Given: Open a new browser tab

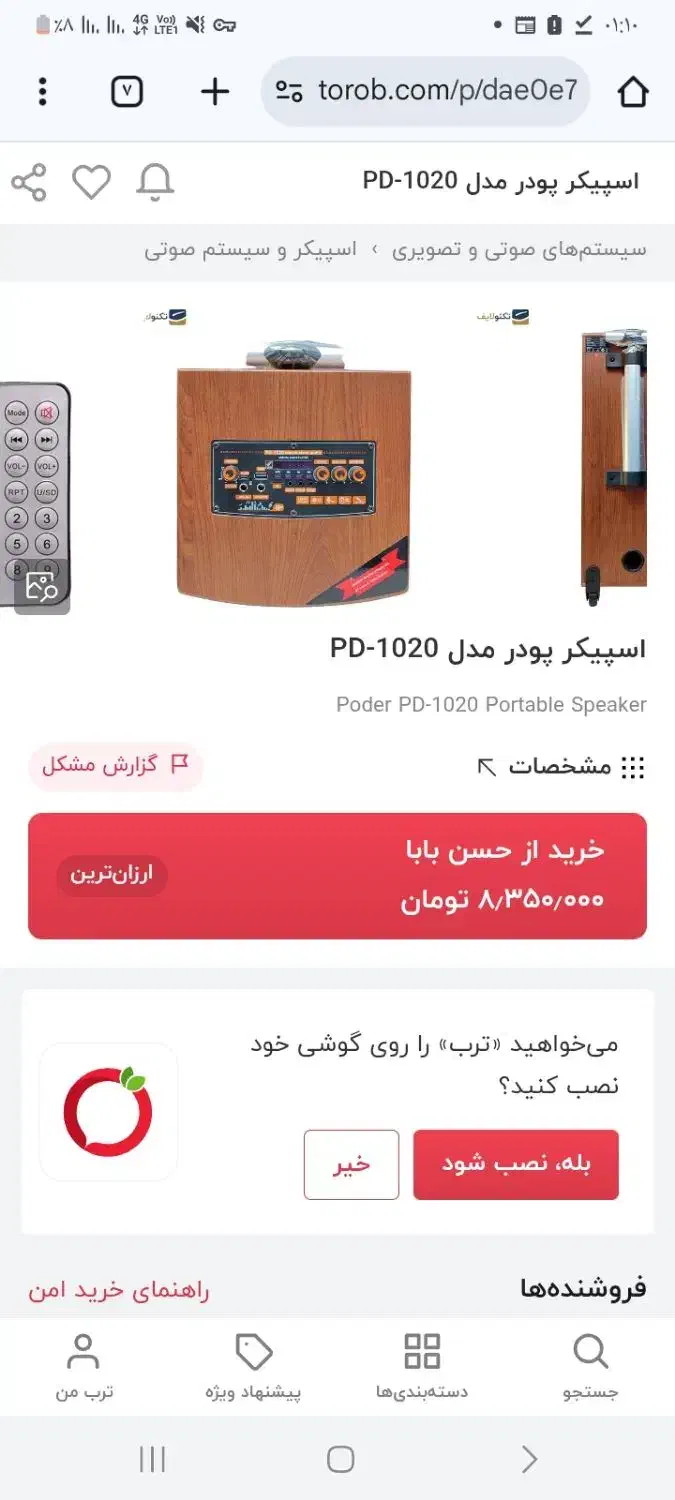Looking at the screenshot, I should [x=215, y=92].
